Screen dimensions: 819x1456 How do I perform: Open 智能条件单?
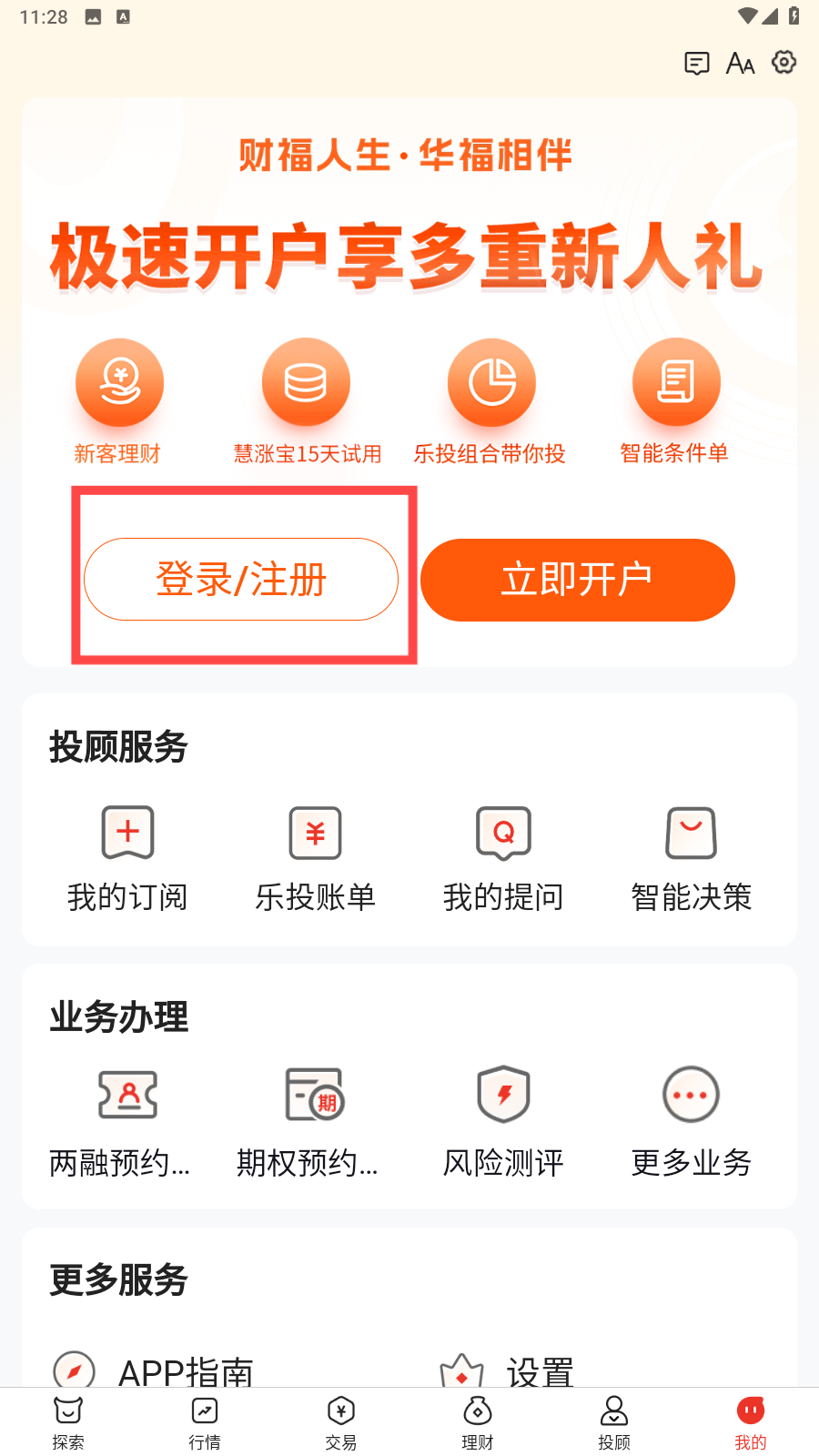(x=675, y=401)
